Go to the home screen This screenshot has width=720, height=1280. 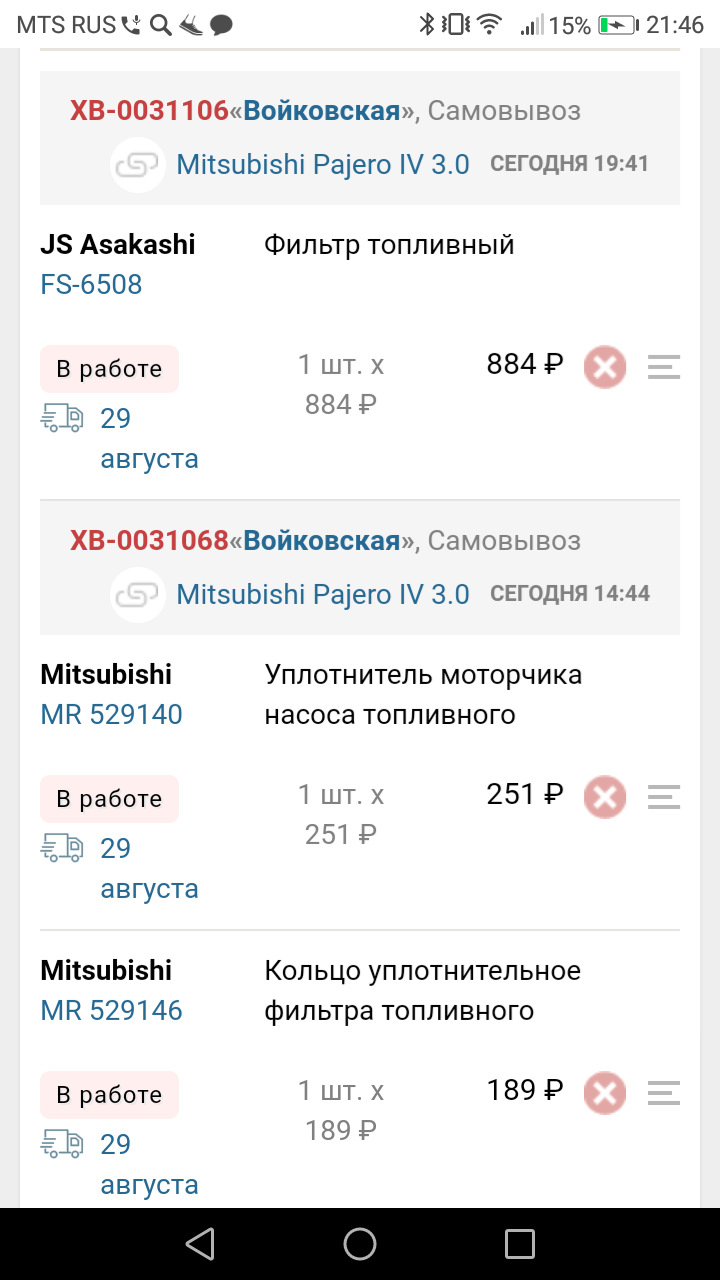pos(360,1244)
